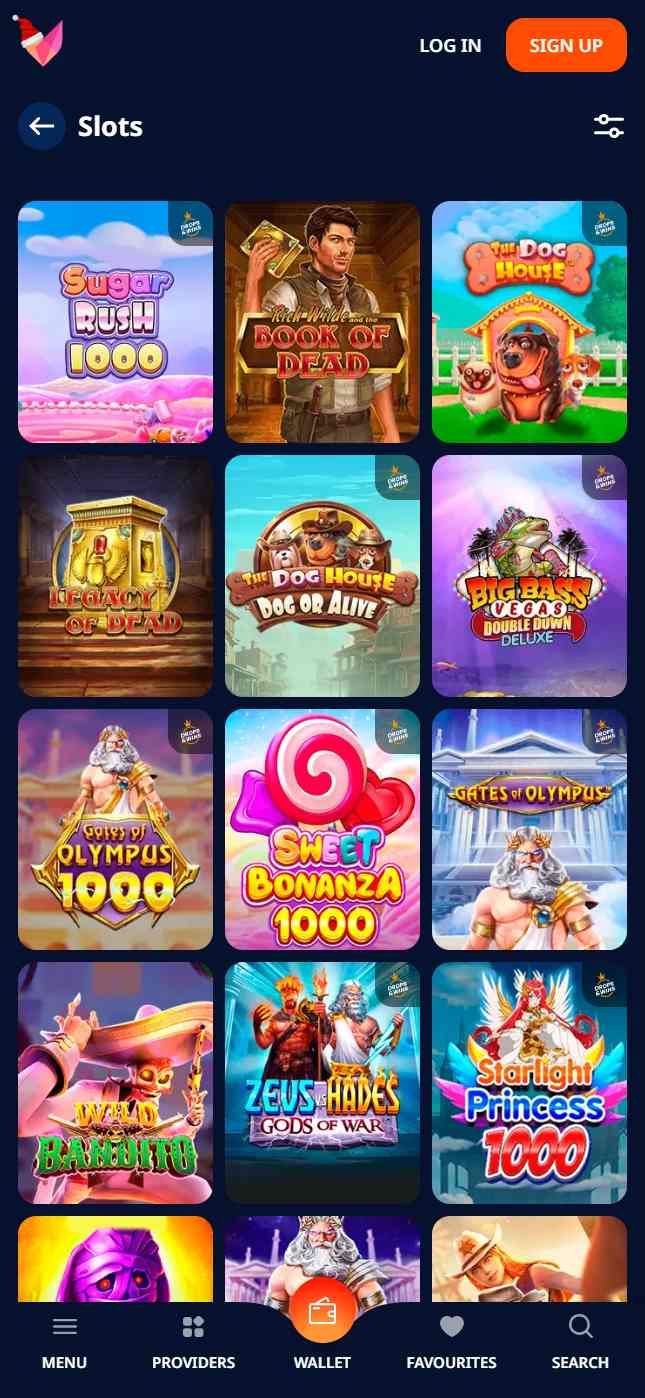Tap the Log In button
This screenshot has width=645, height=1398.
pyautogui.click(x=450, y=46)
